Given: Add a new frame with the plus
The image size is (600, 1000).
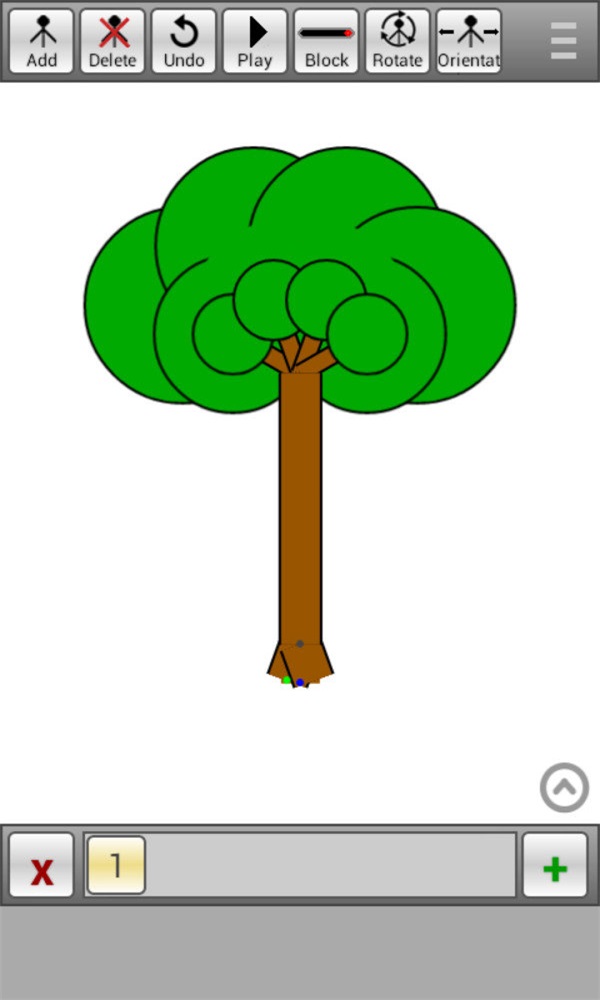Looking at the screenshot, I should (555, 866).
